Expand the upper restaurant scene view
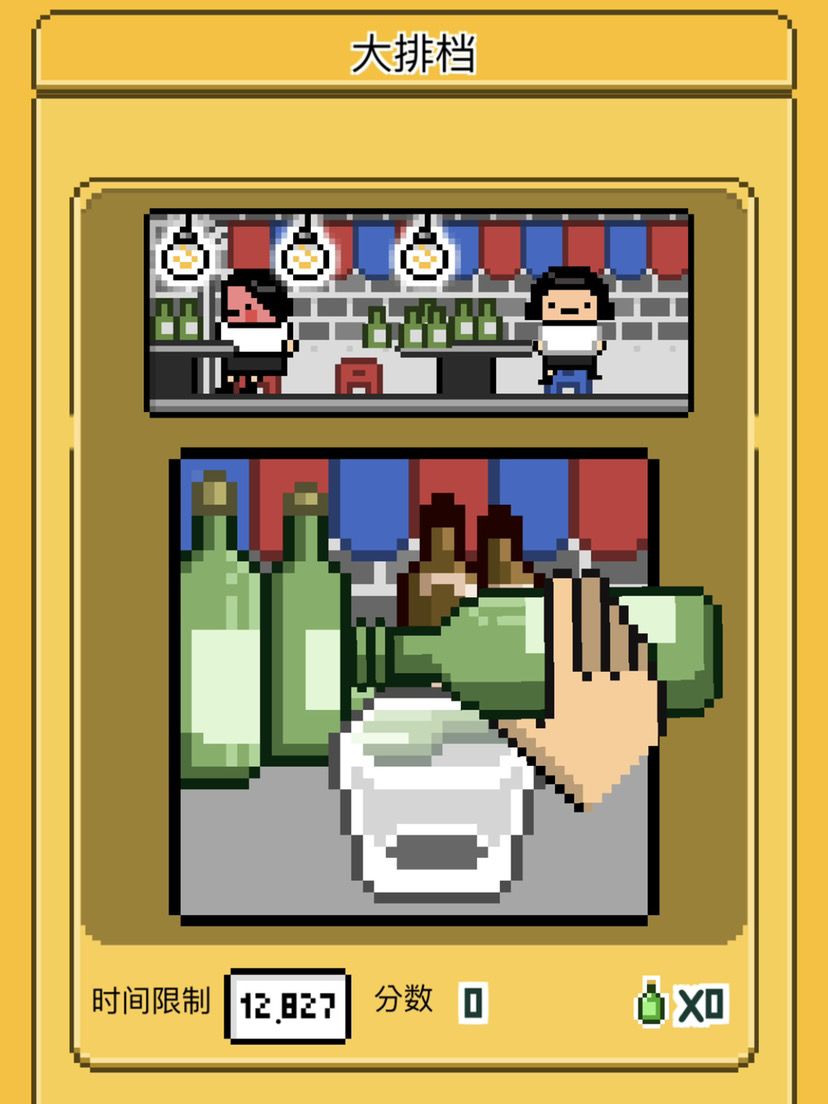This screenshot has height=1104, width=828. coord(415,308)
